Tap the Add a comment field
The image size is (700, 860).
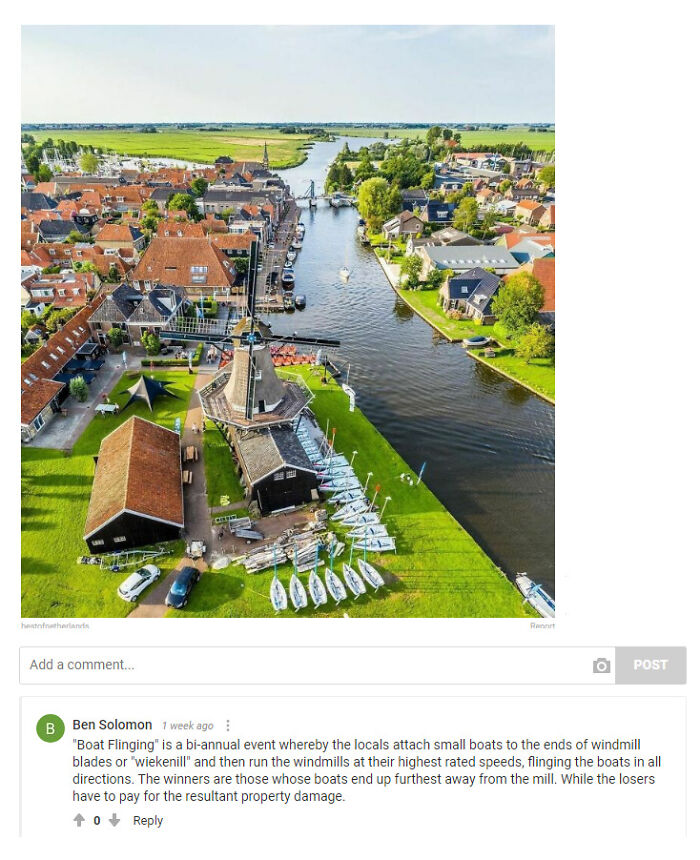[300, 665]
